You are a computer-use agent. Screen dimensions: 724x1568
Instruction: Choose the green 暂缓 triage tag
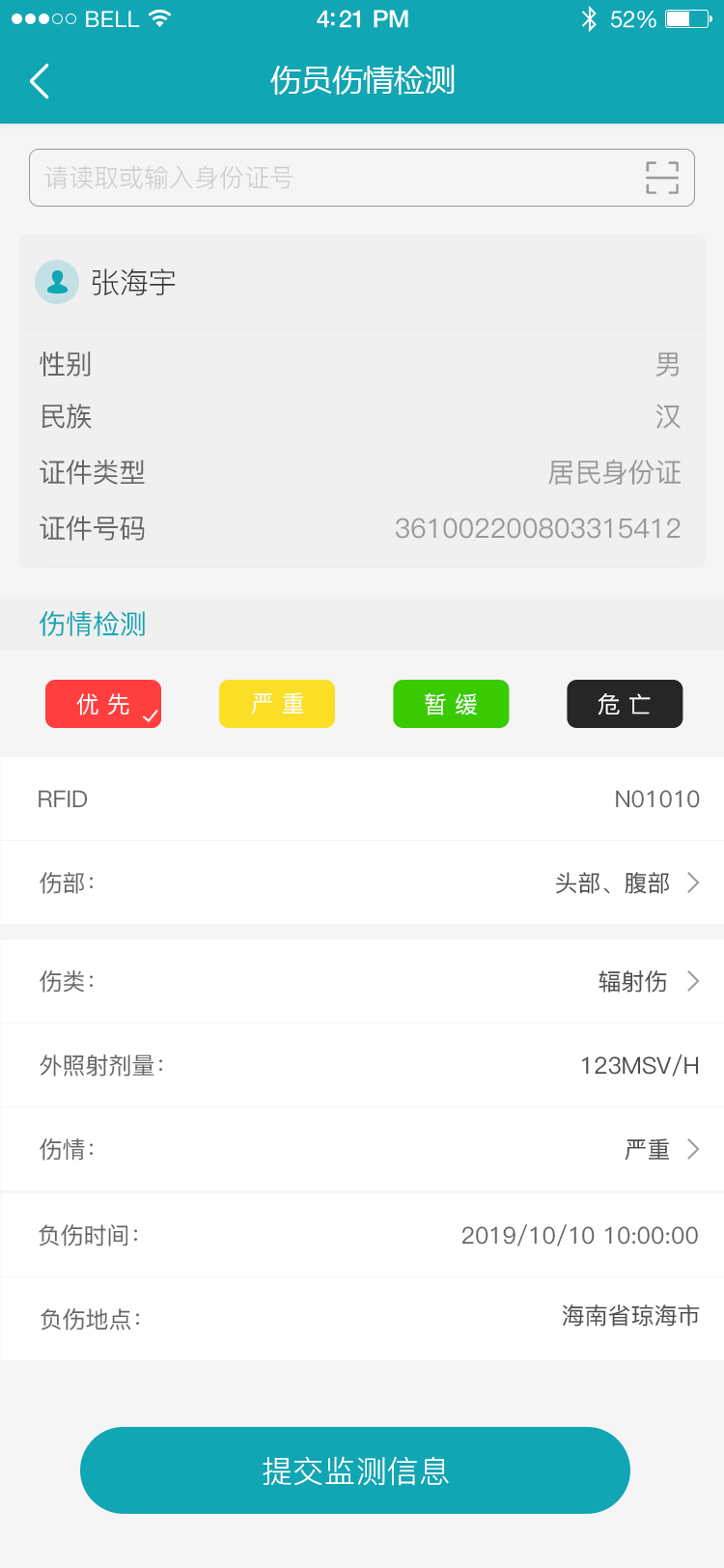coord(451,704)
